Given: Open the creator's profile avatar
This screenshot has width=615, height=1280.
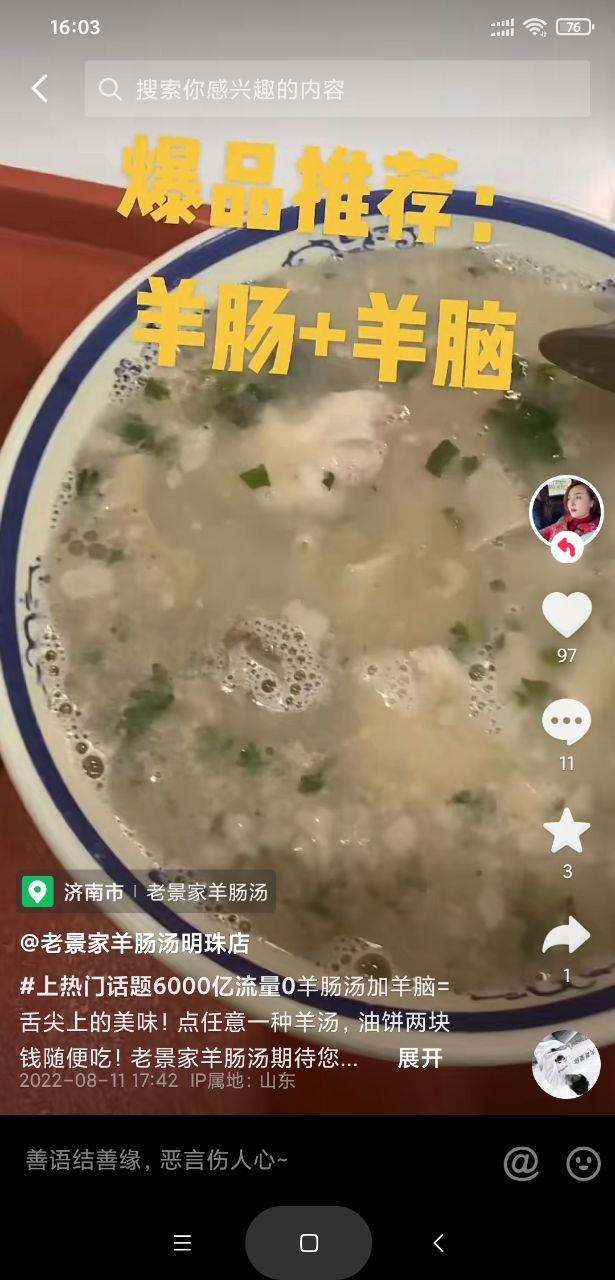Looking at the screenshot, I should tap(566, 512).
